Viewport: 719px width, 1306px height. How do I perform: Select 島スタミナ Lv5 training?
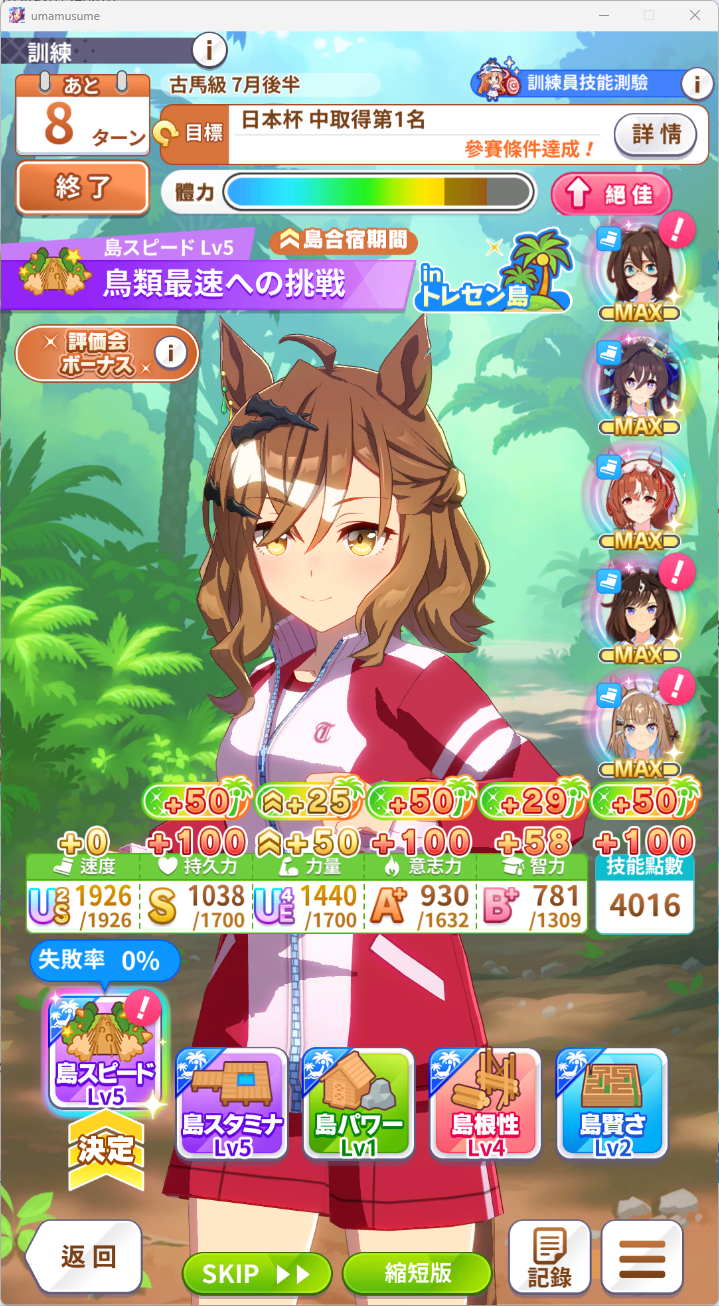coord(232,1103)
